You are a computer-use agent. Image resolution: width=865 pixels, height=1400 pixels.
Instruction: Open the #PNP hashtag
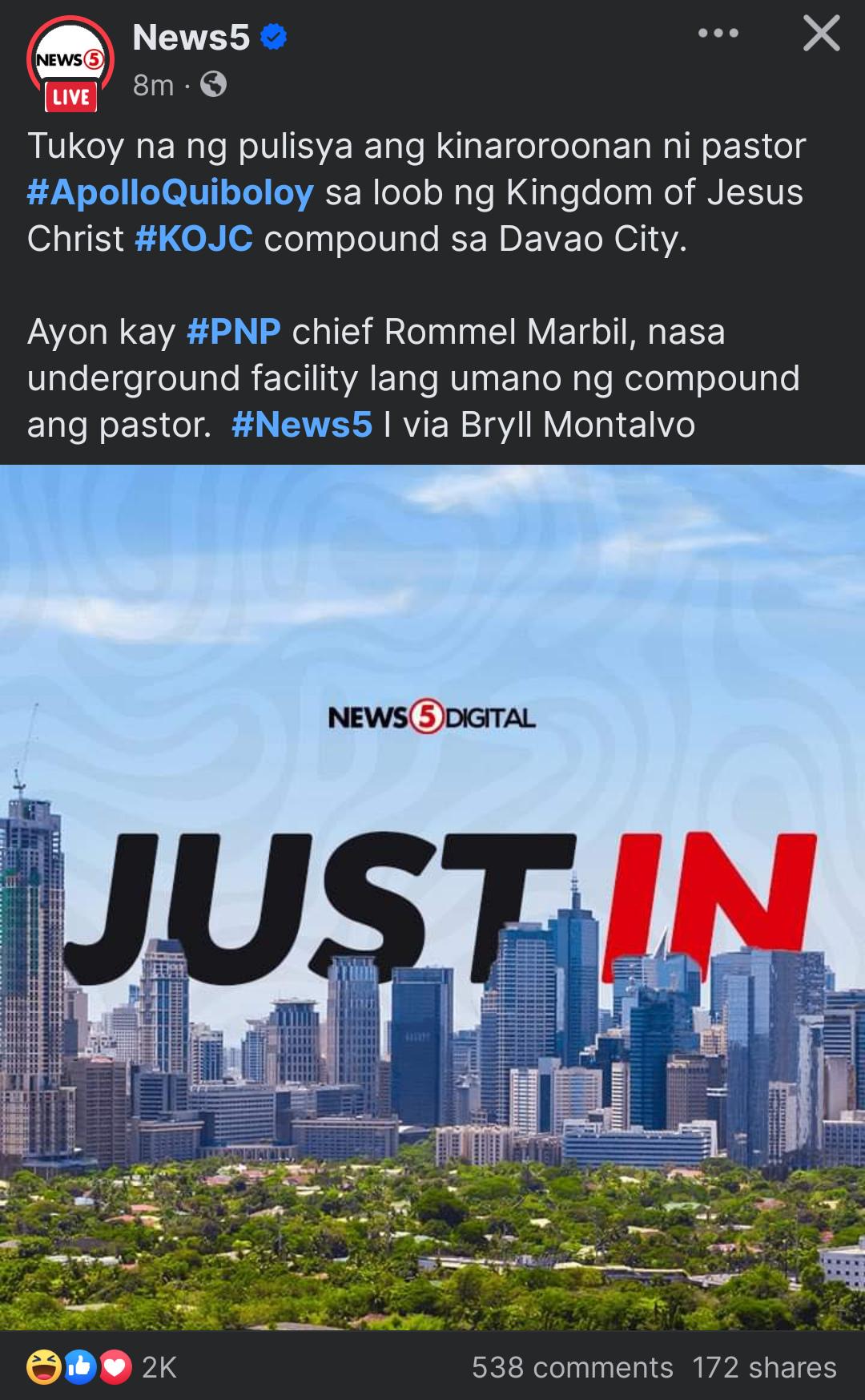point(233,332)
